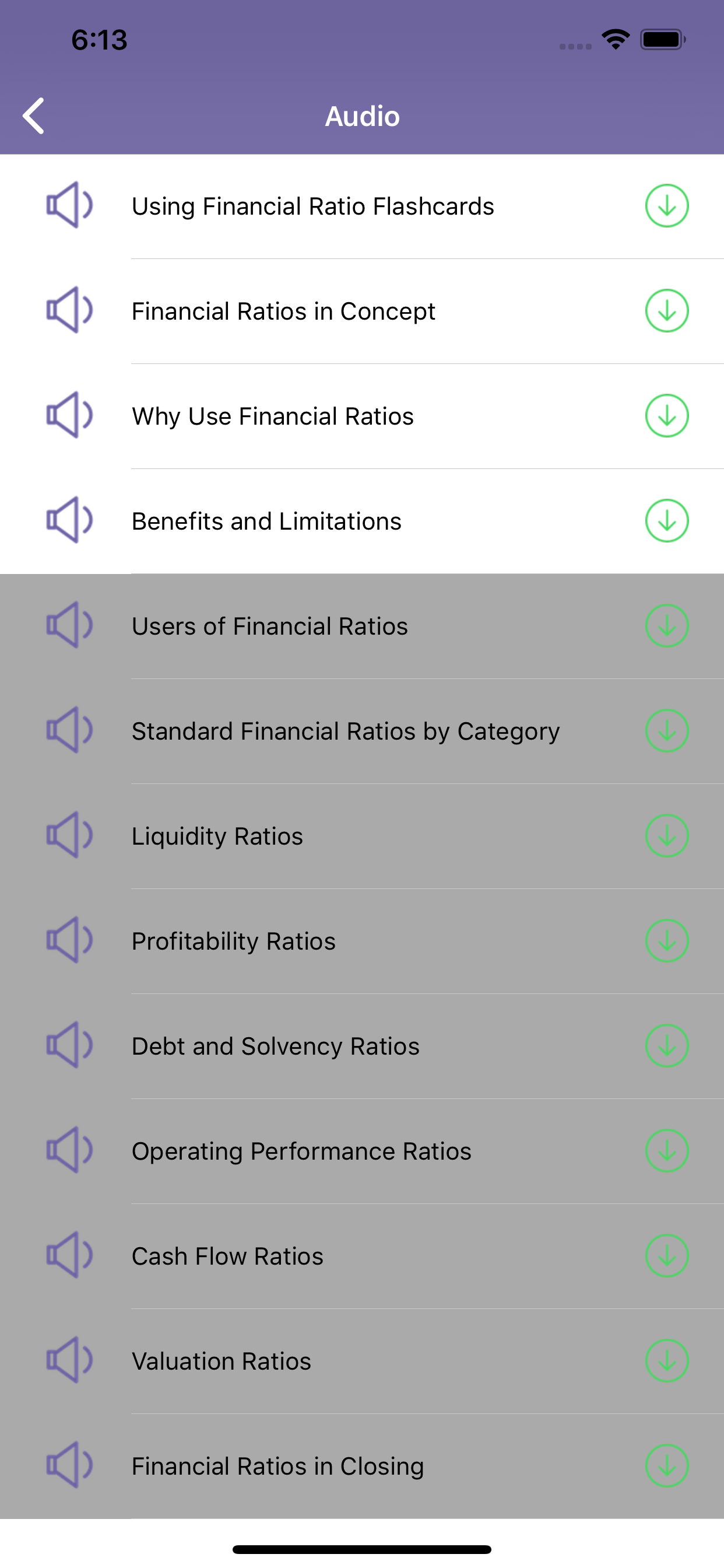Go back from the Audio screen
The height and width of the screenshot is (1568, 724).
(x=33, y=116)
